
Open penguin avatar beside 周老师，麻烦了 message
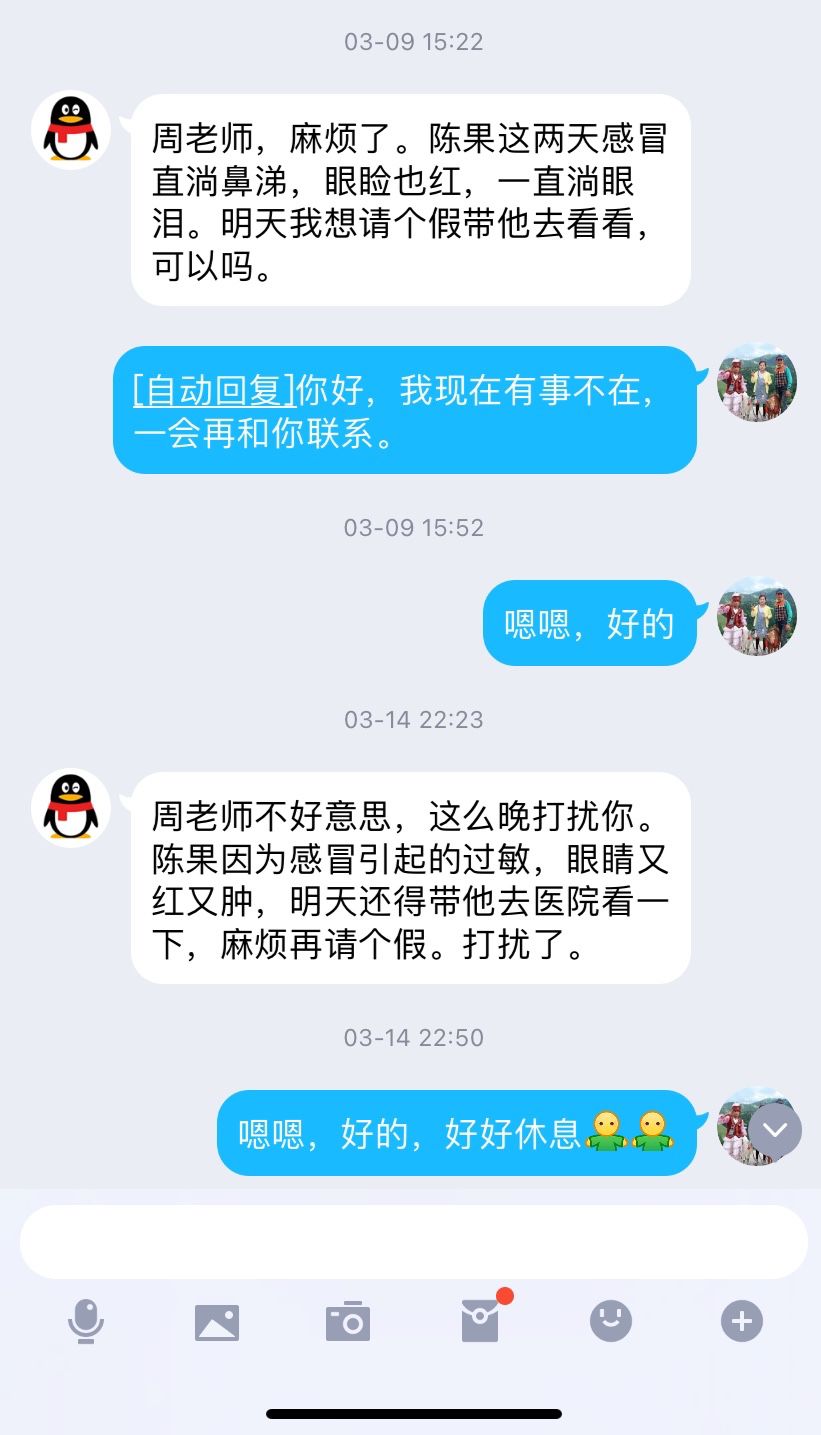71,131
